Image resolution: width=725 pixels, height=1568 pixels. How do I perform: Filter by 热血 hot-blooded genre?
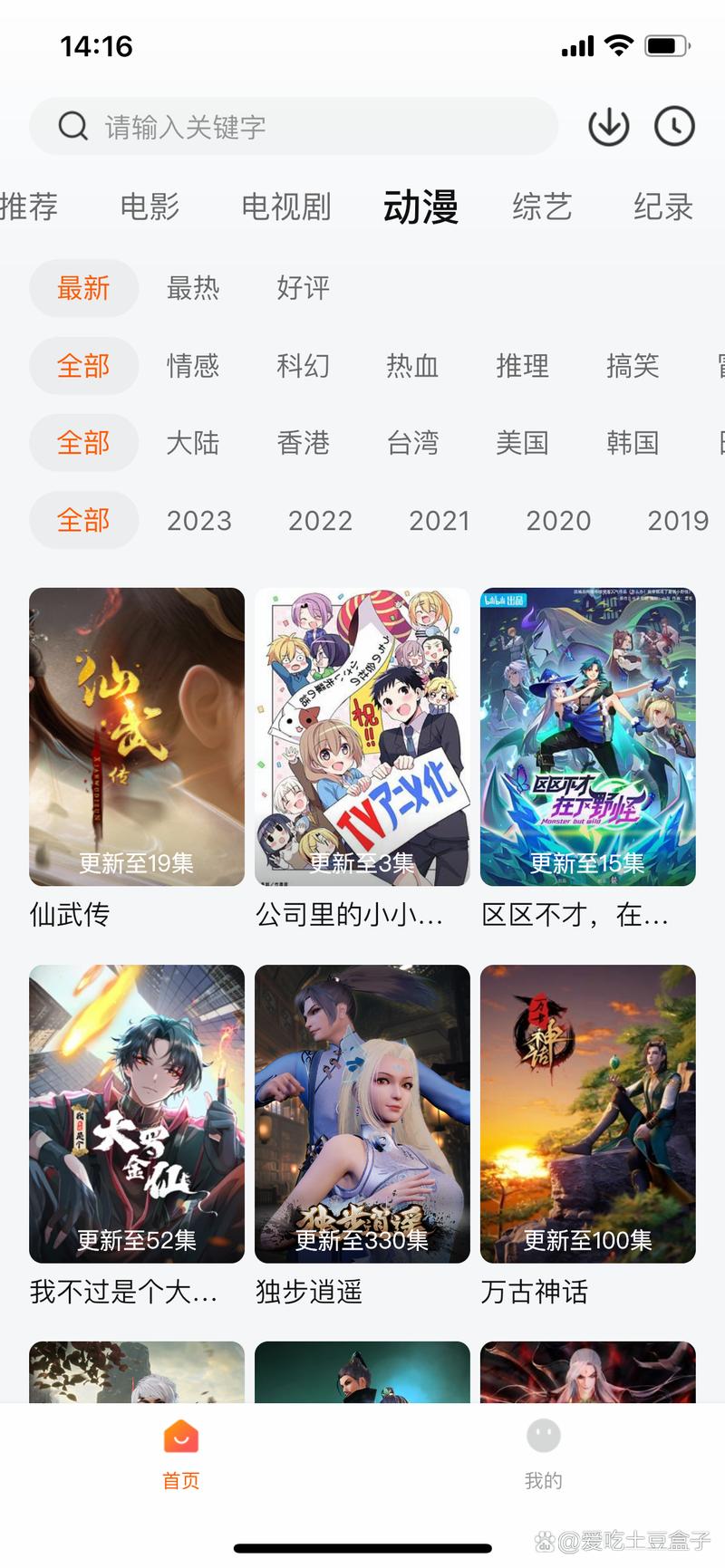coord(412,366)
